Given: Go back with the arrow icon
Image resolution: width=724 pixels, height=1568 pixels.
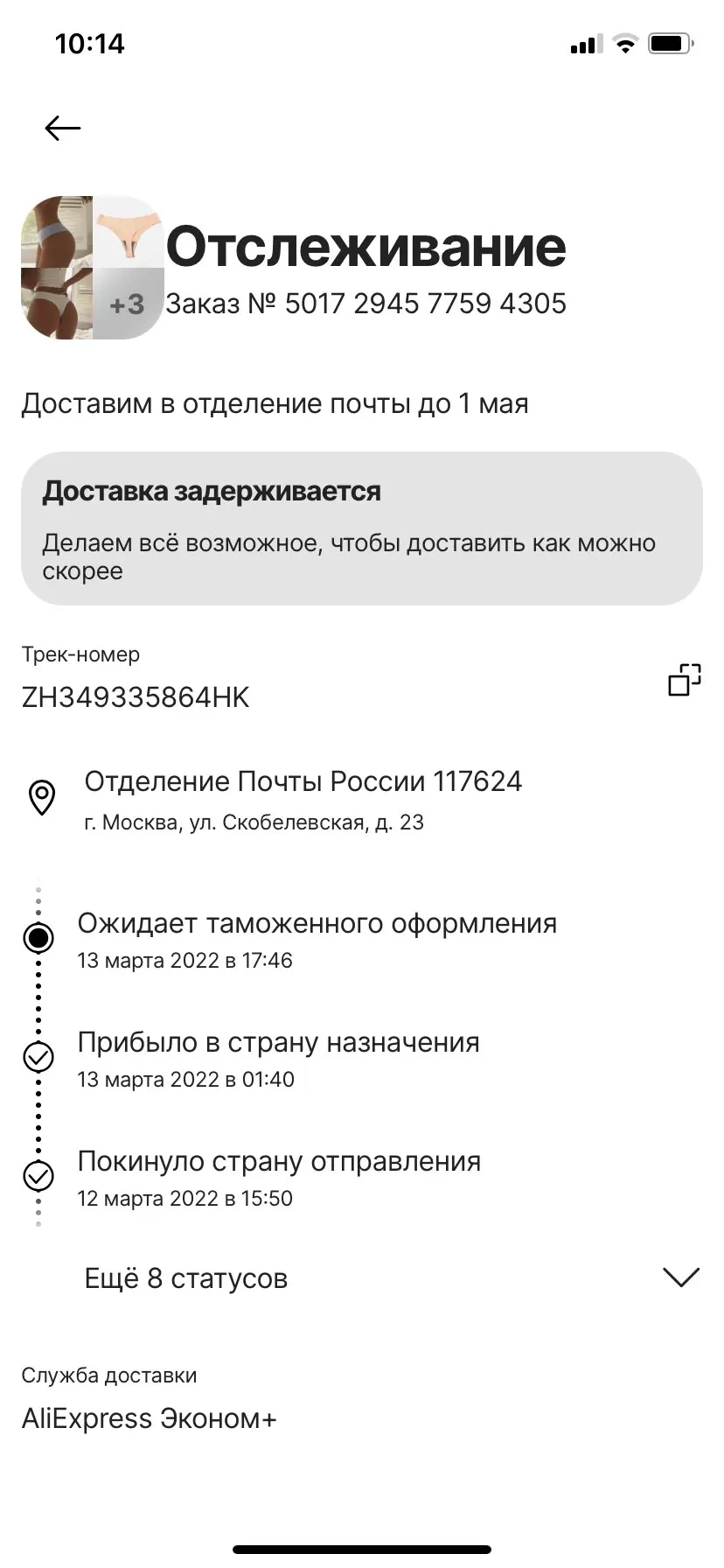Looking at the screenshot, I should [x=62, y=129].
